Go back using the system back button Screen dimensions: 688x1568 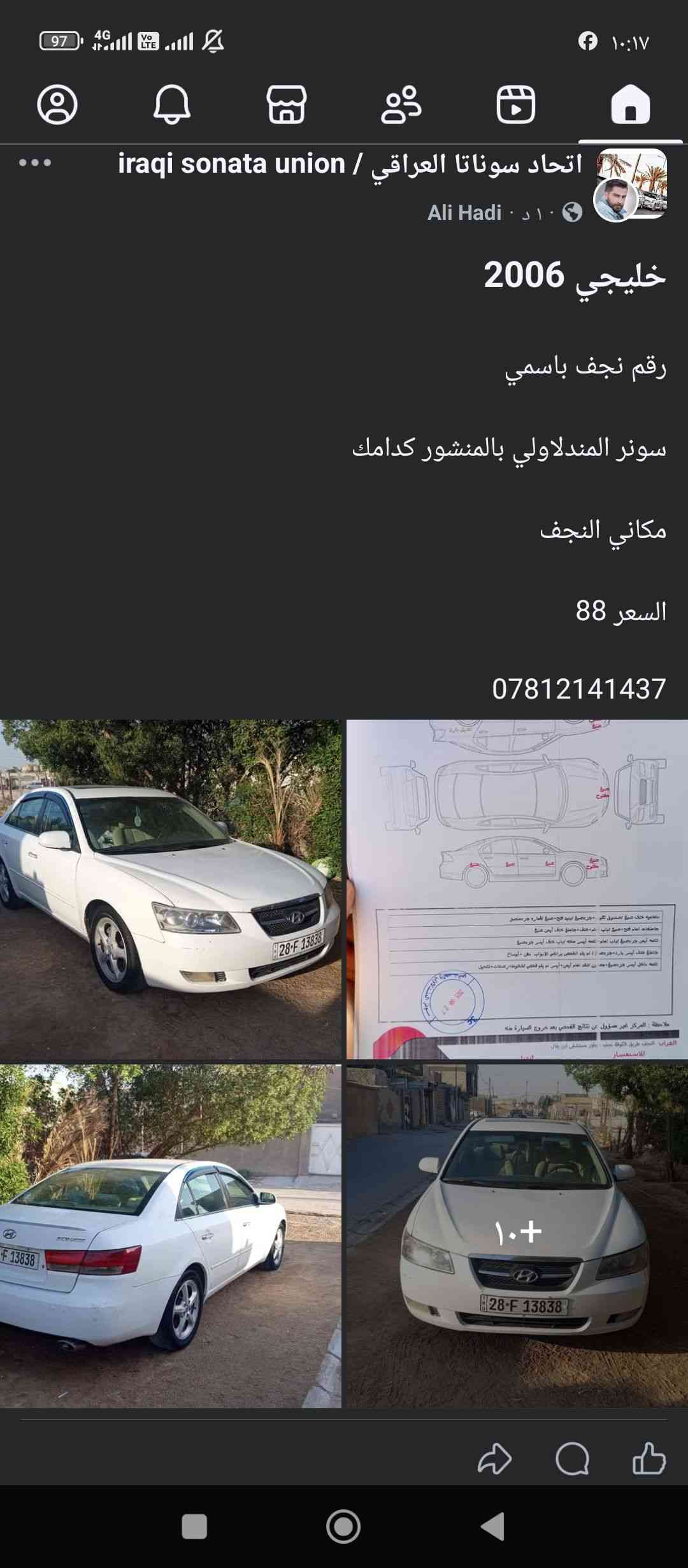[492, 1527]
